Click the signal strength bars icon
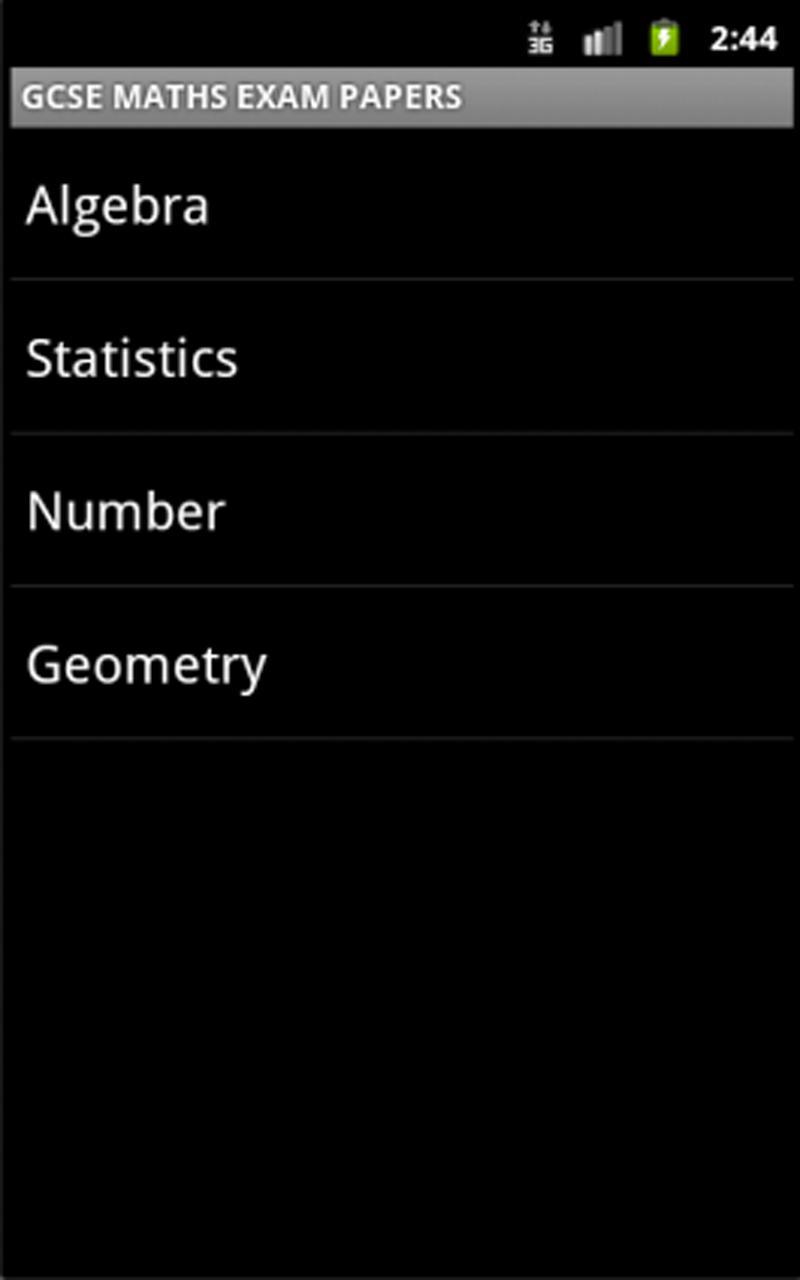This screenshot has width=800, height=1280. click(x=601, y=39)
